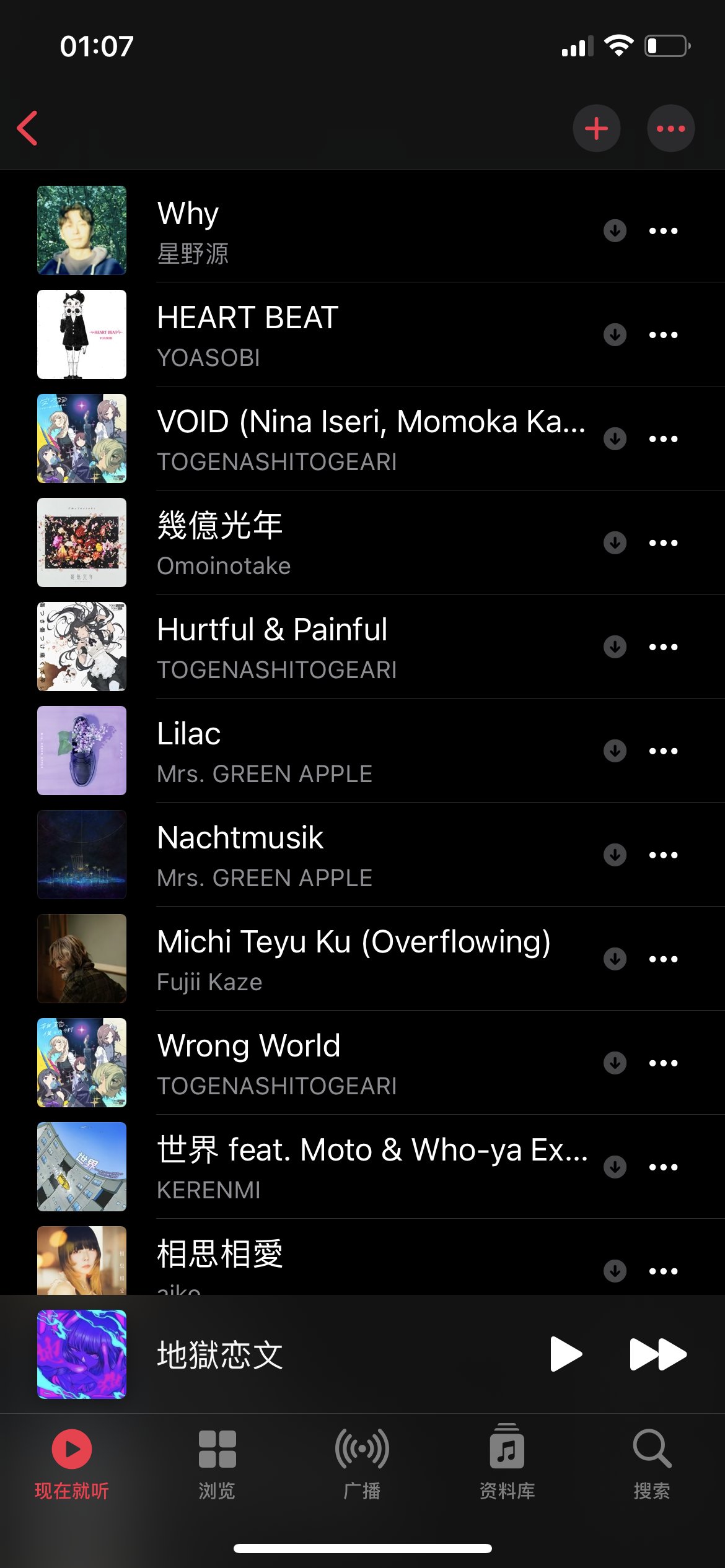Switch to the 广播 tab
725x1568 pixels.
tap(362, 1464)
